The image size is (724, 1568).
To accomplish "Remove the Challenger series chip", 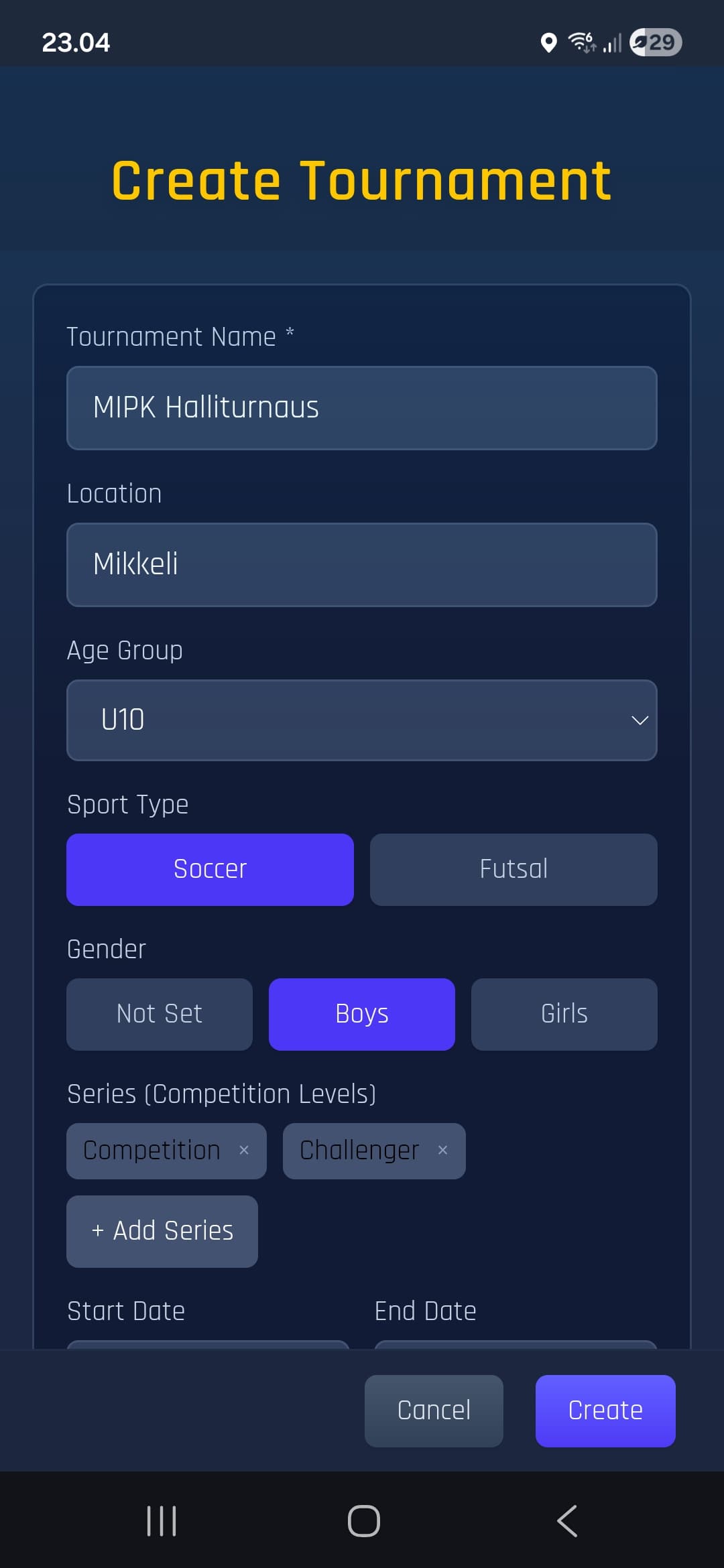I will [x=442, y=1150].
